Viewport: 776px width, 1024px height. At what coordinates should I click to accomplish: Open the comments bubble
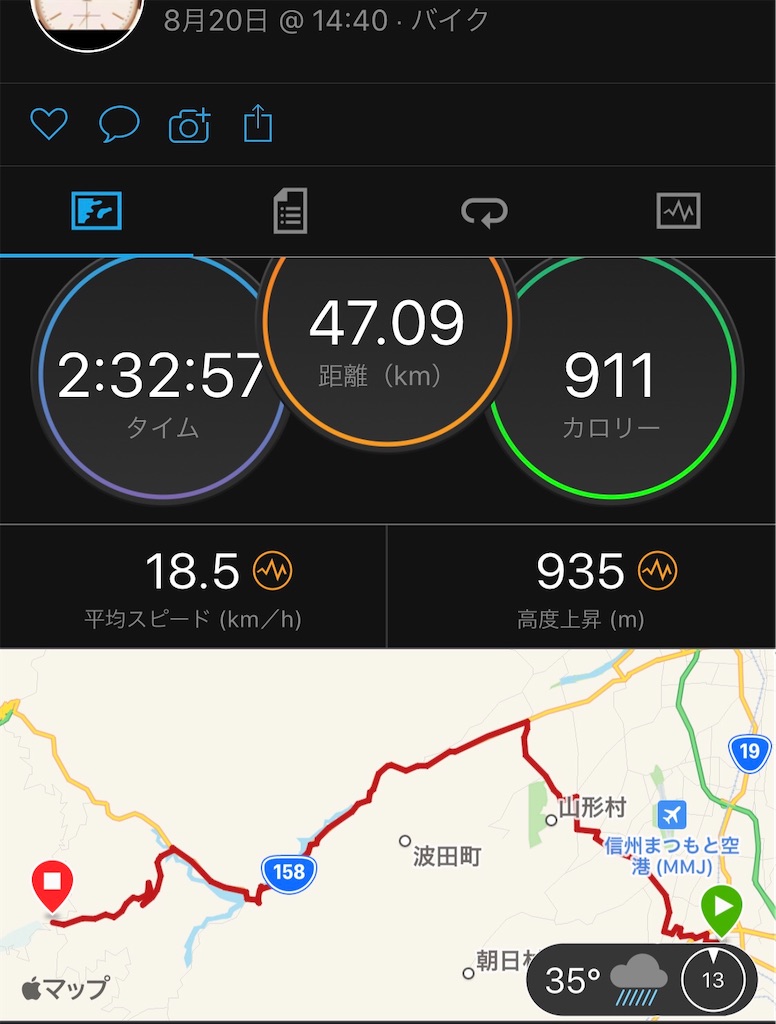click(x=118, y=124)
